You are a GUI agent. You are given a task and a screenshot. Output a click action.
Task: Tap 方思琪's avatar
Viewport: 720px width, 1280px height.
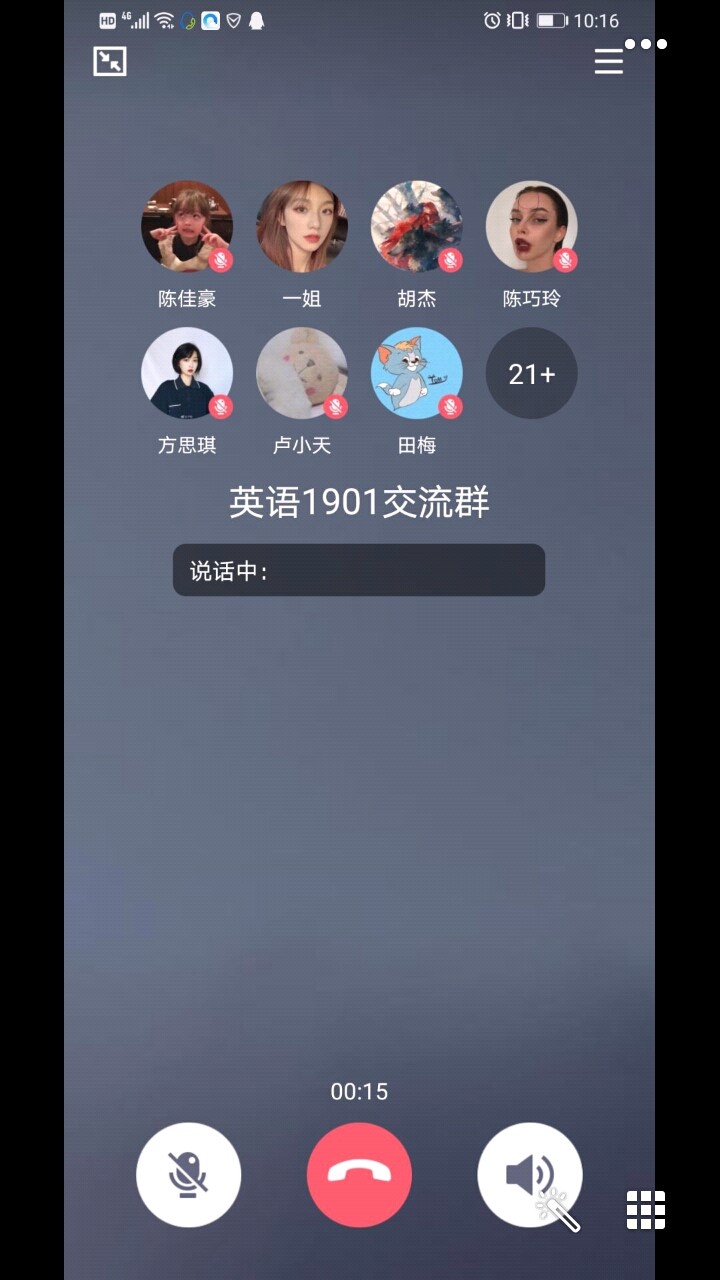click(187, 373)
